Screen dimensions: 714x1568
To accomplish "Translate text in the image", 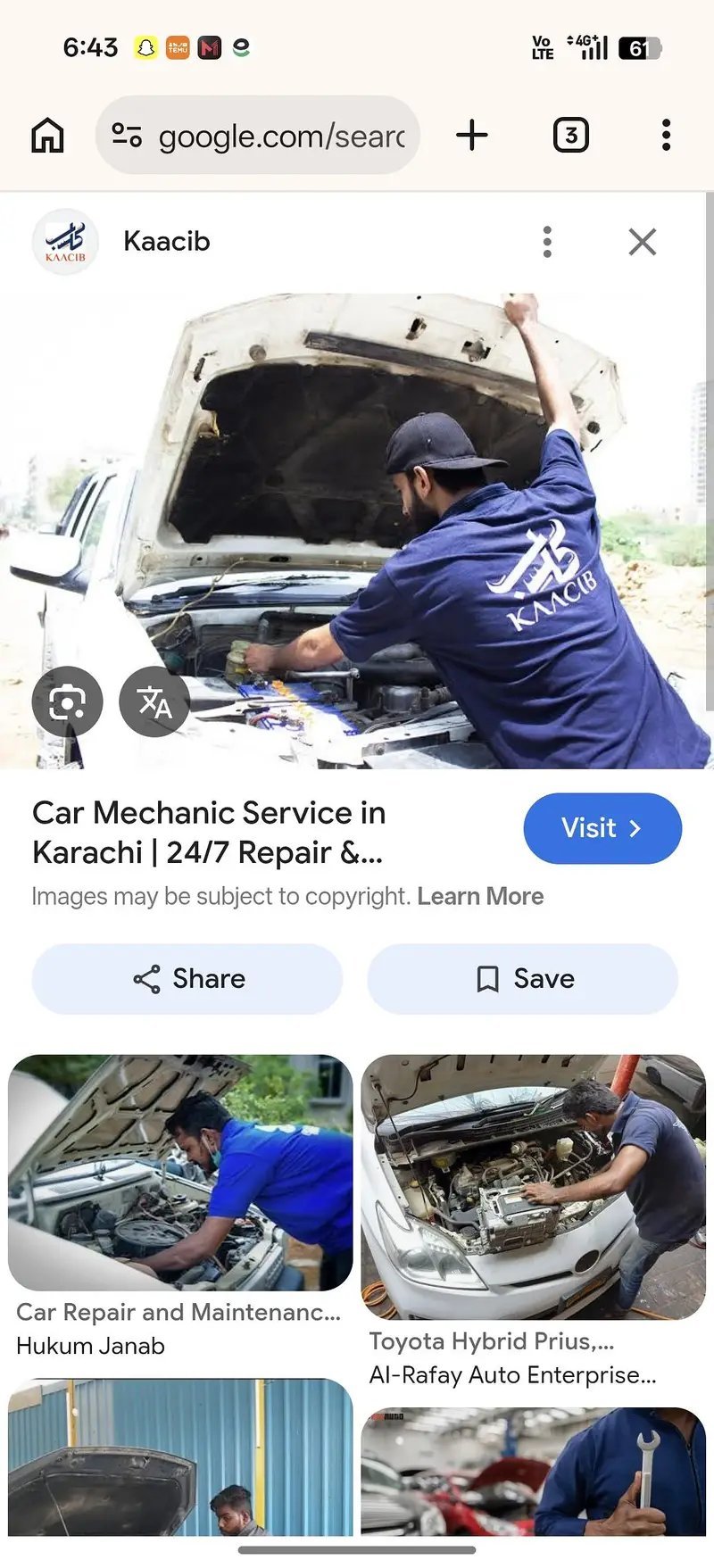I will pyautogui.click(x=154, y=701).
